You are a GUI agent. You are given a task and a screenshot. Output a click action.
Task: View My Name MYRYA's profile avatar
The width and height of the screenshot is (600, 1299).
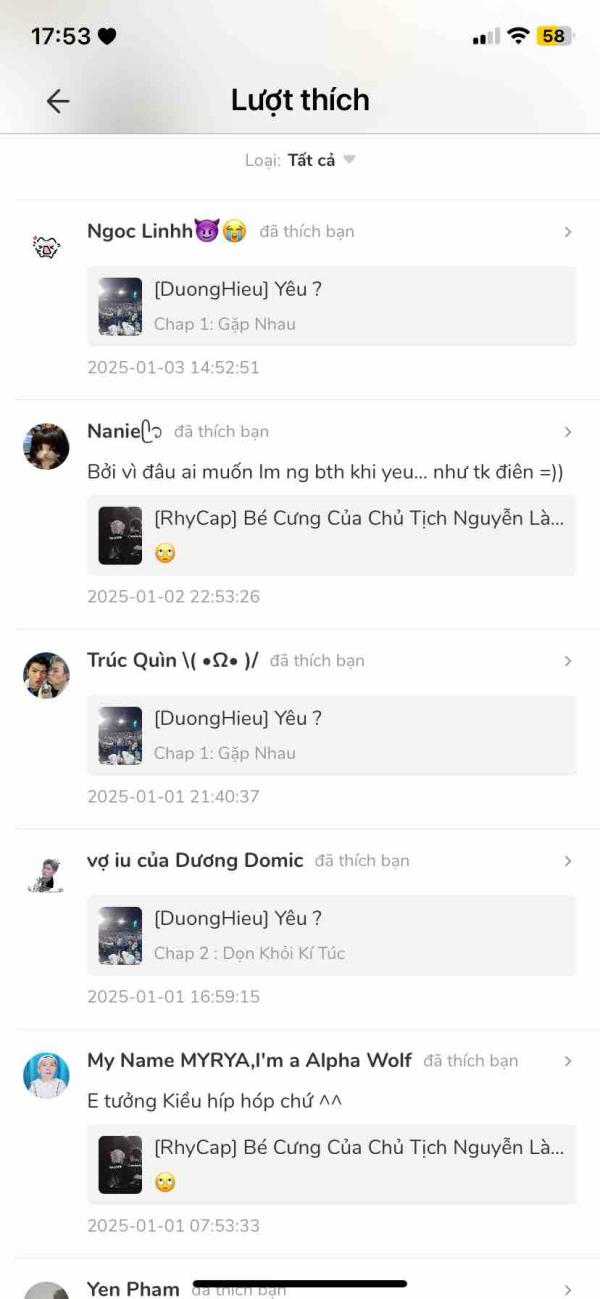[x=46, y=1075]
